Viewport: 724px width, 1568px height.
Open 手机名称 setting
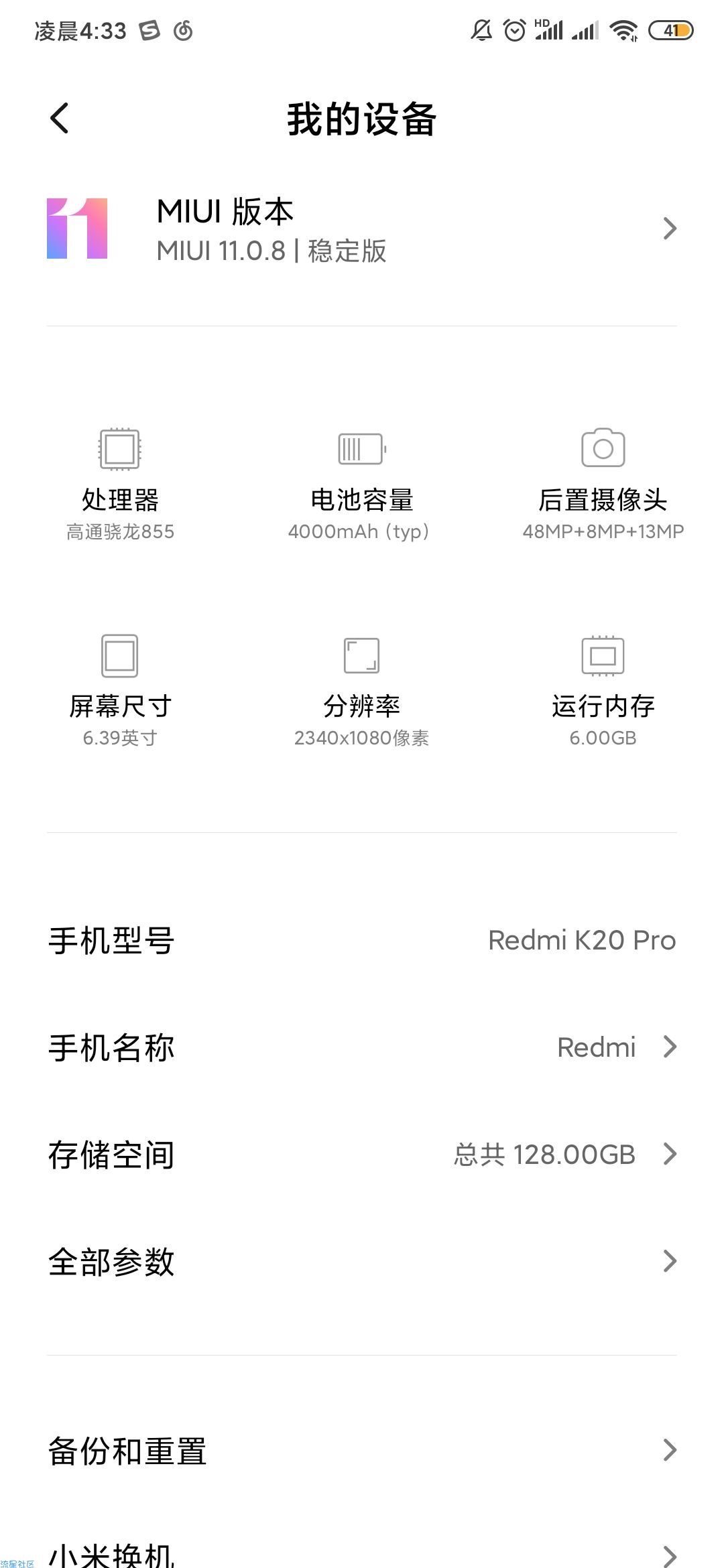click(362, 1047)
